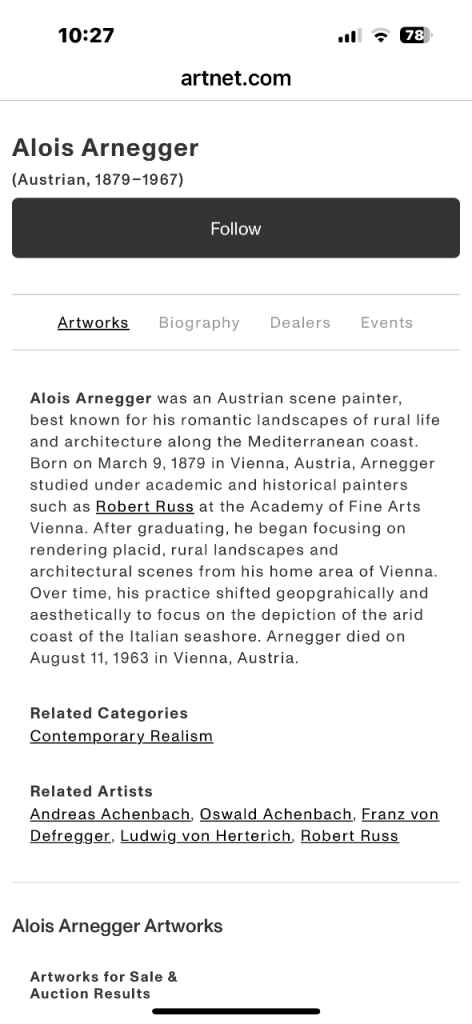Go to the Events tab

click(386, 323)
